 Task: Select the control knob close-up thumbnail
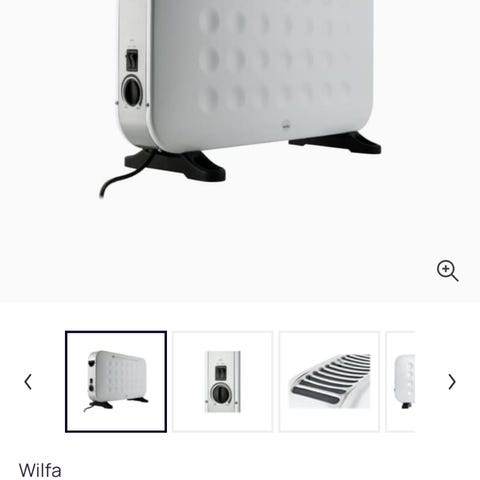223,382
